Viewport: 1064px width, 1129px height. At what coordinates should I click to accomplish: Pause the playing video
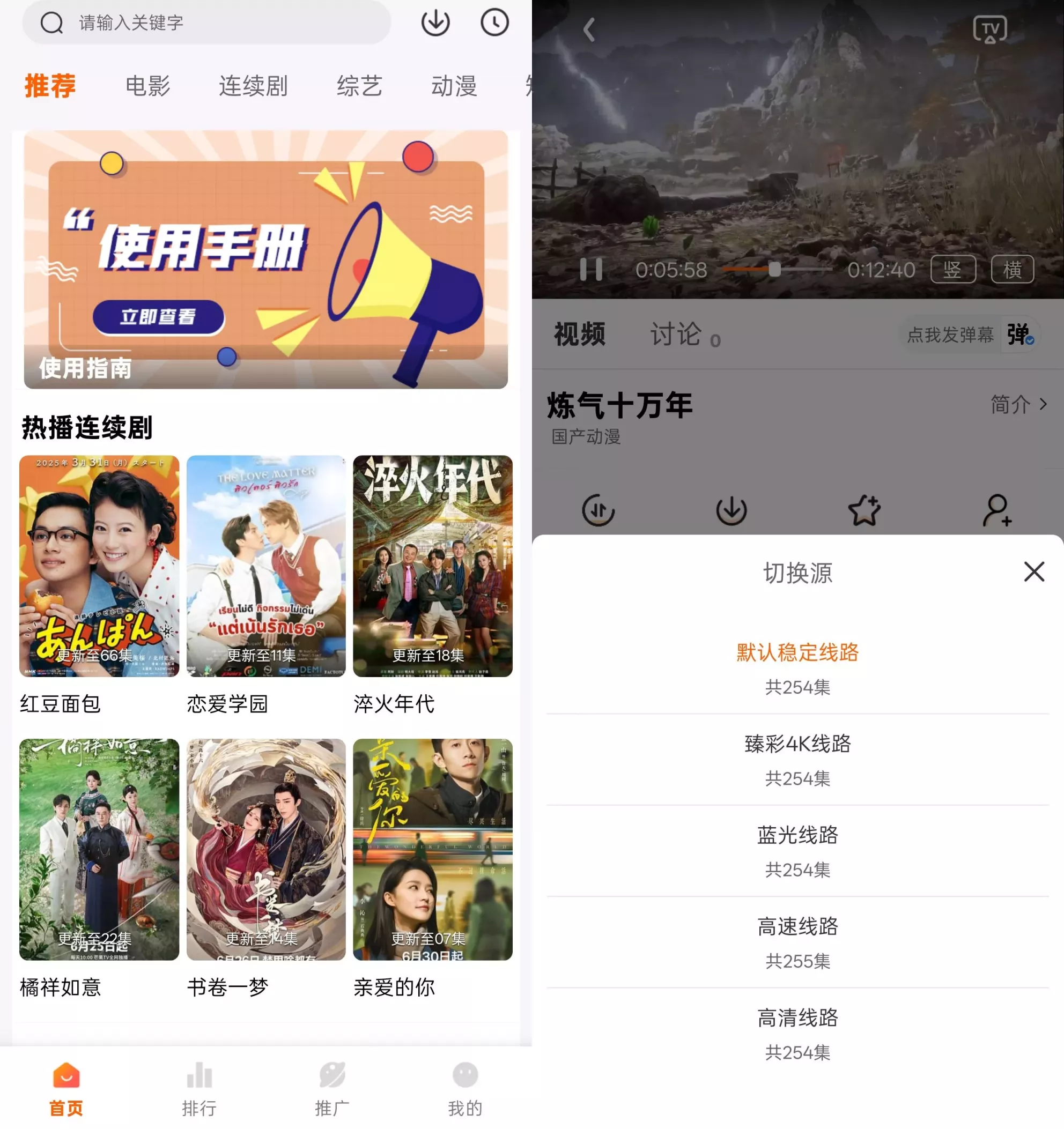coord(591,269)
